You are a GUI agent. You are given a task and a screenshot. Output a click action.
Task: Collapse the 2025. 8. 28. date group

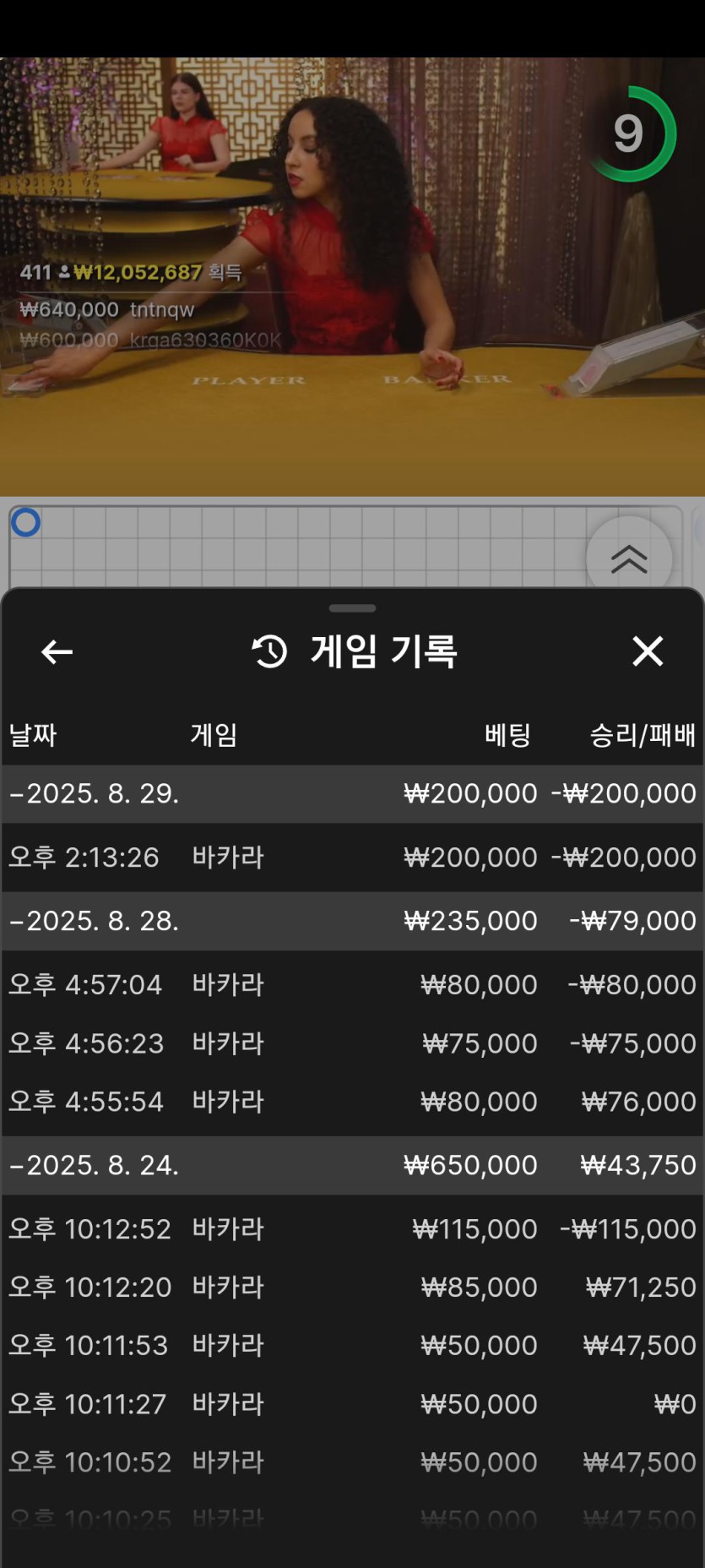click(x=95, y=921)
